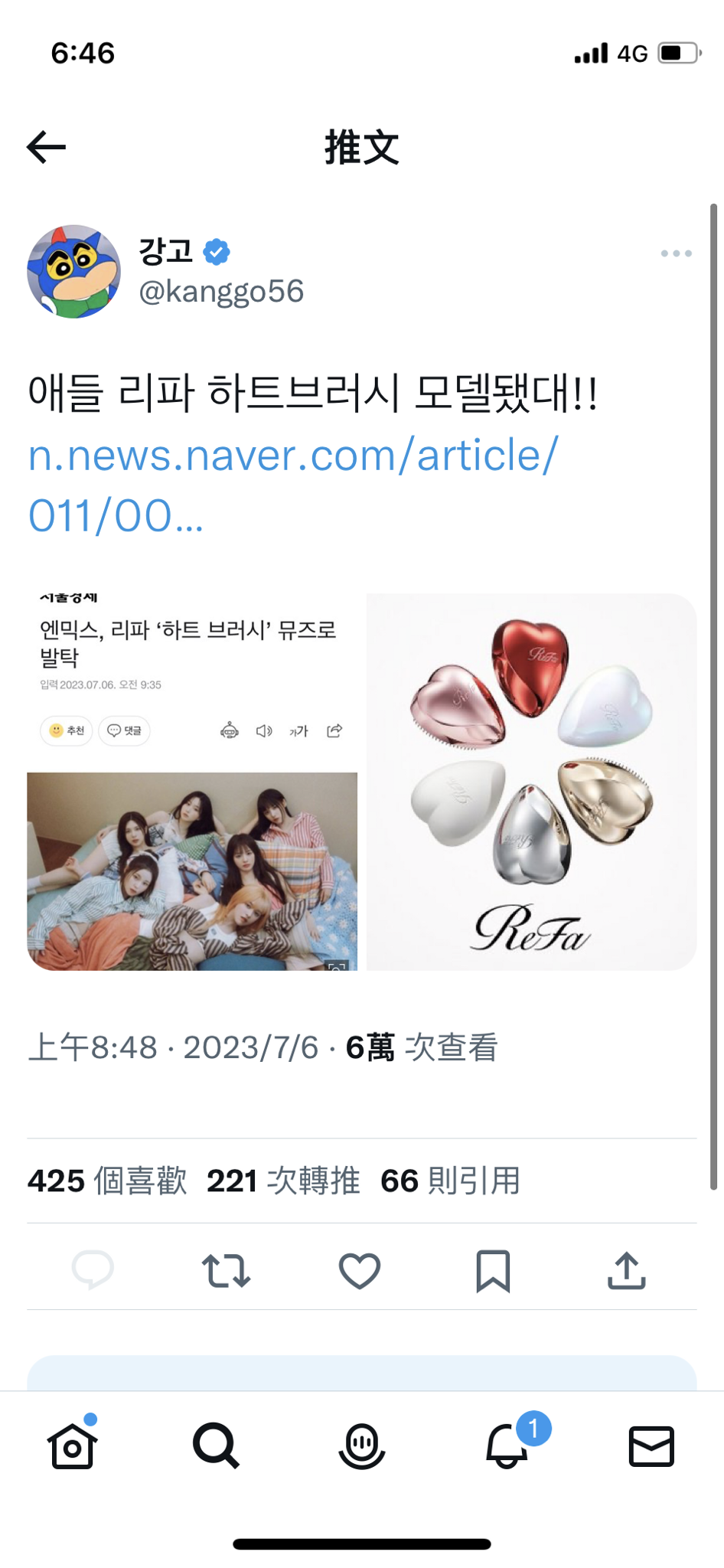The image size is (724, 1568).
Task: Show the 425 likes list
Action: click(x=107, y=1181)
